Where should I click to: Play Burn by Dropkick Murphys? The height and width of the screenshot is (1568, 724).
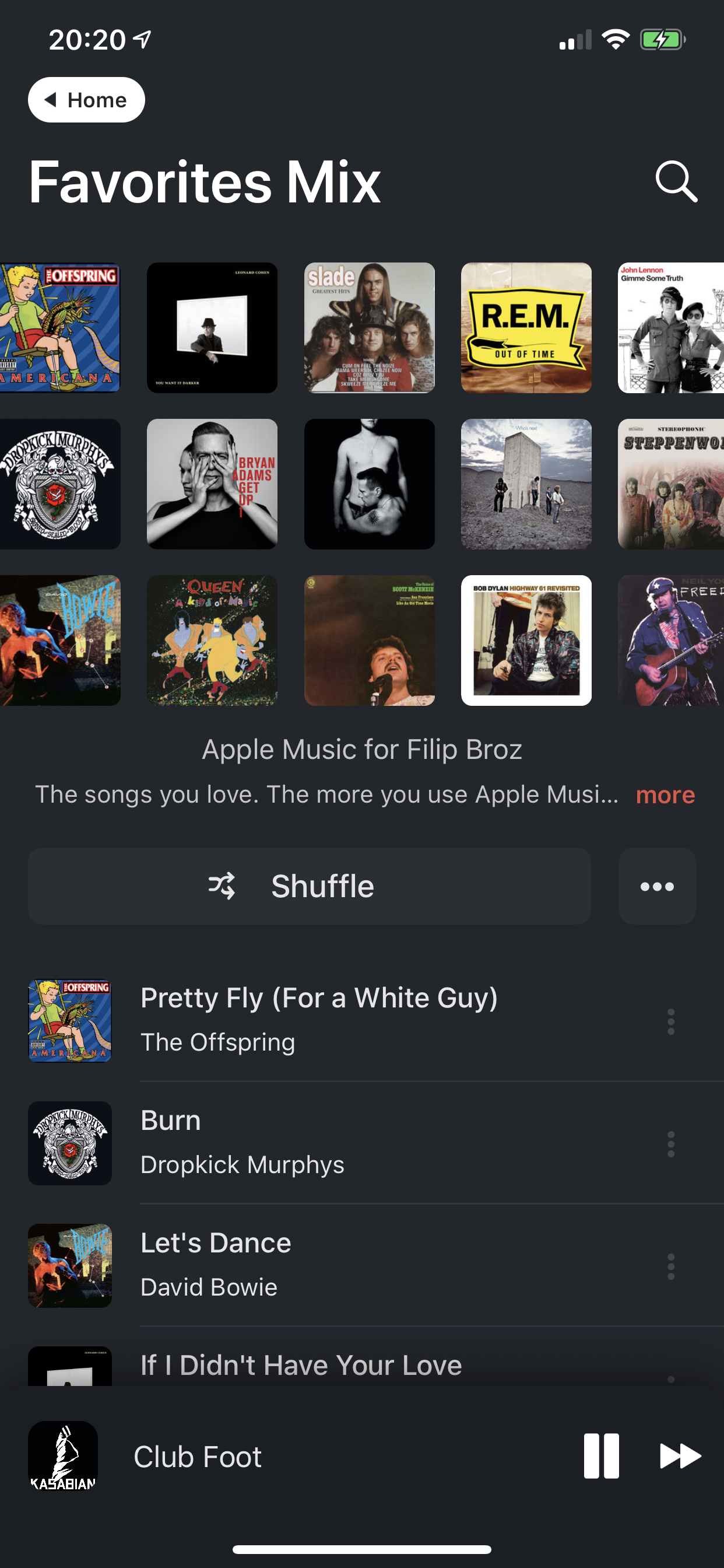(x=243, y=1142)
